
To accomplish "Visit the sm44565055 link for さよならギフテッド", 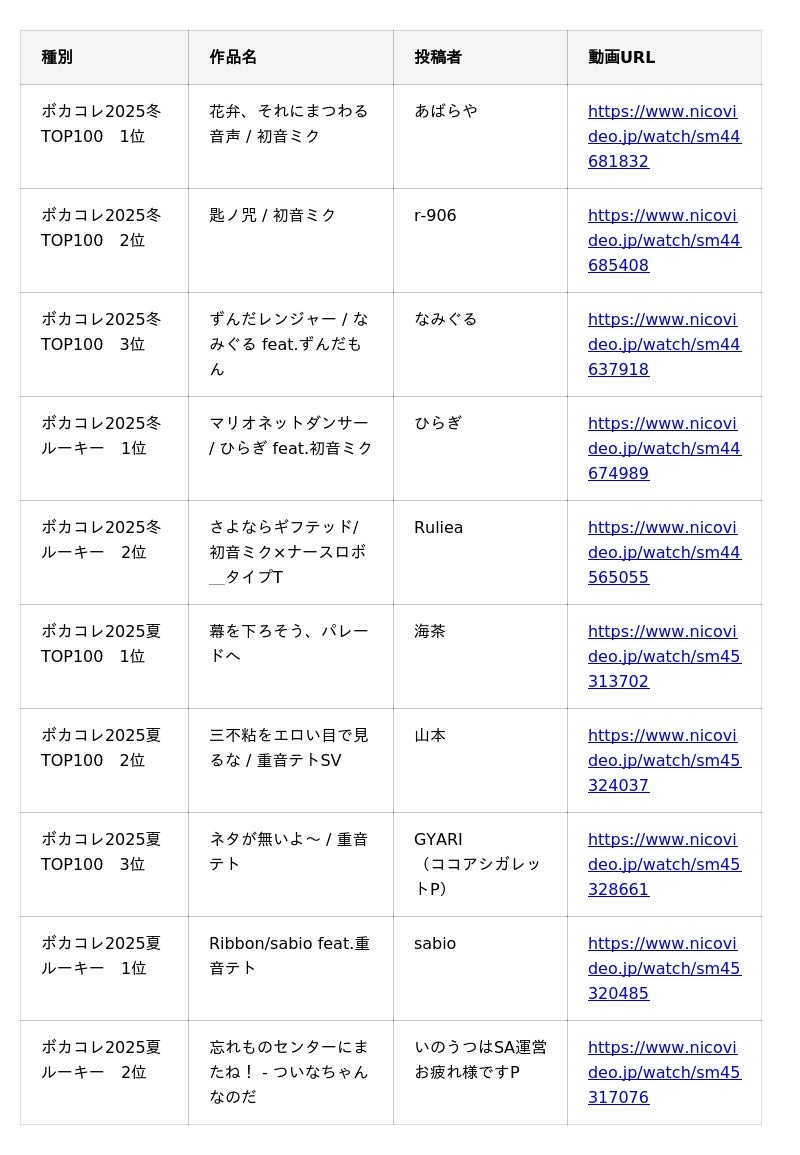I will coord(664,552).
